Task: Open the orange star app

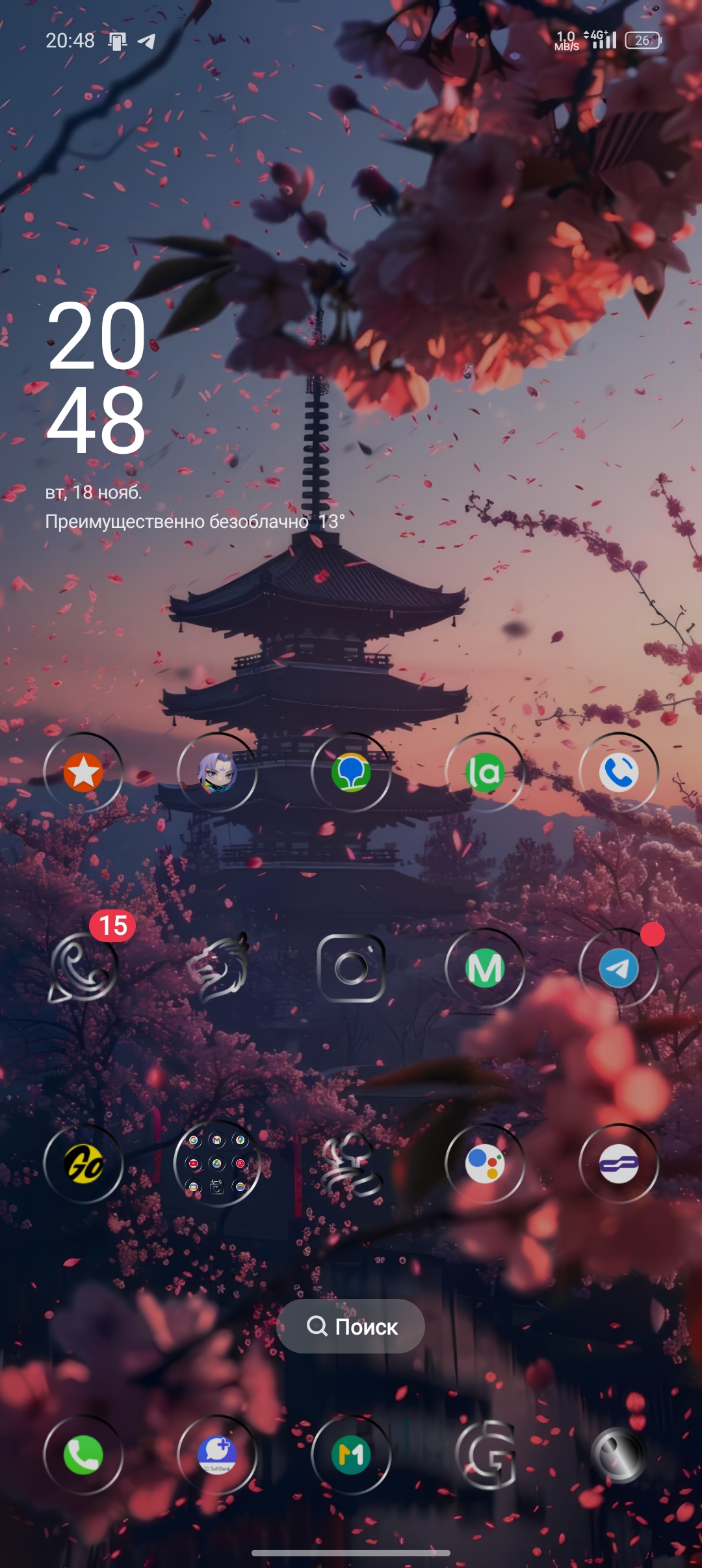Action: [83, 772]
